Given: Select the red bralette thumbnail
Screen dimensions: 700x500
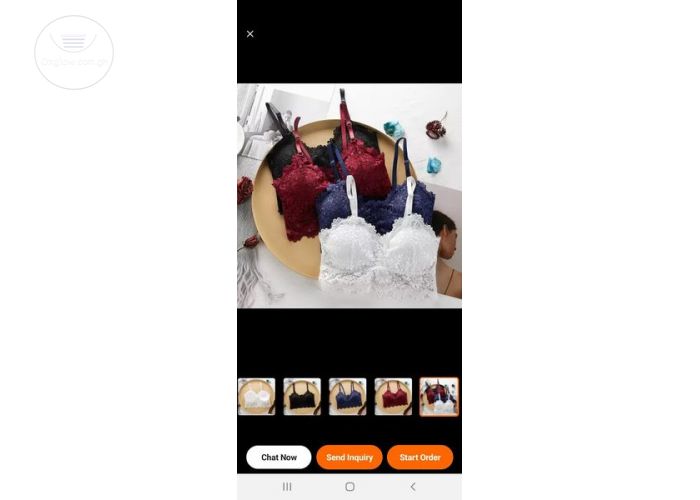Looking at the screenshot, I should pos(393,396).
